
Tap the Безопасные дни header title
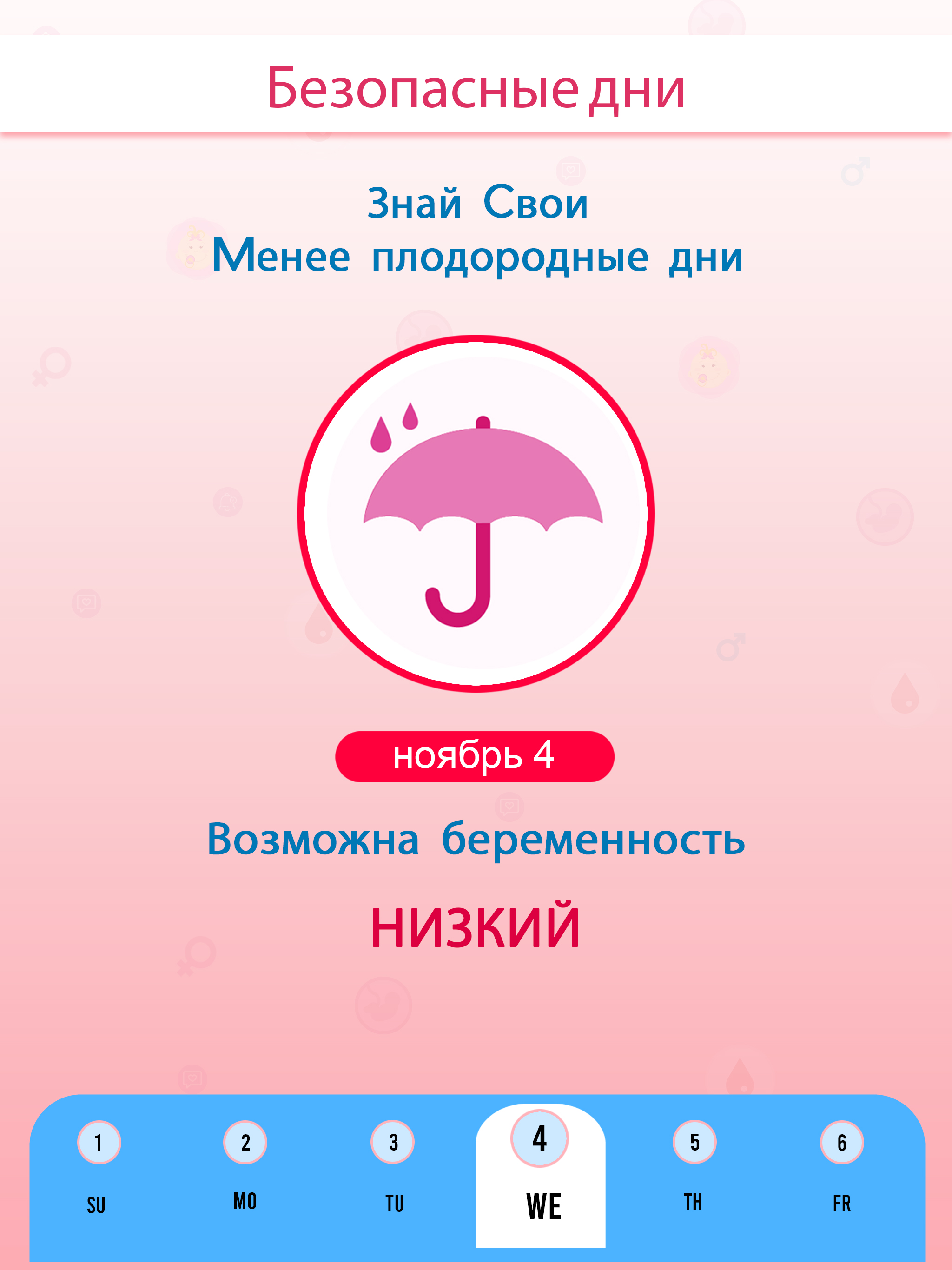pyautogui.click(x=476, y=86)
